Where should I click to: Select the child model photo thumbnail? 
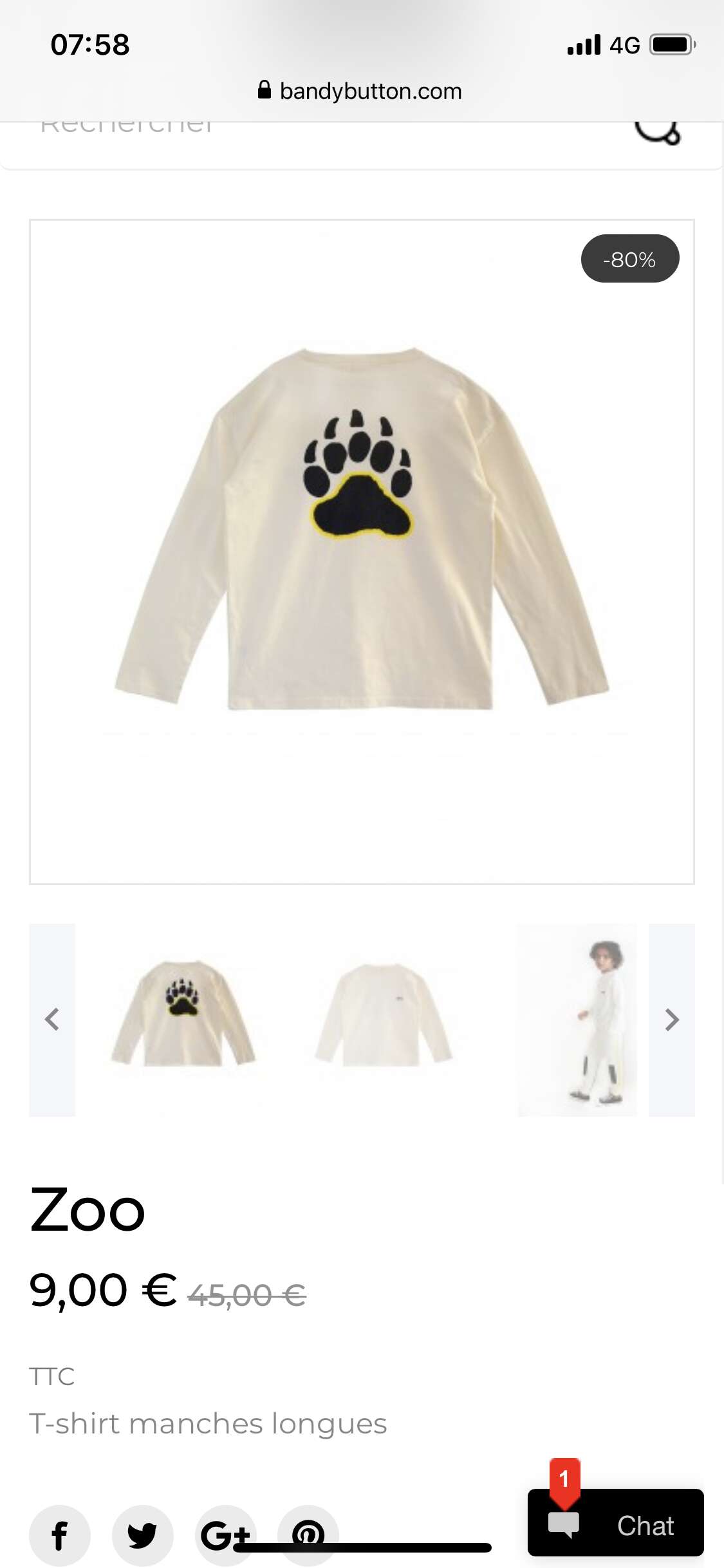(578, 1020)
